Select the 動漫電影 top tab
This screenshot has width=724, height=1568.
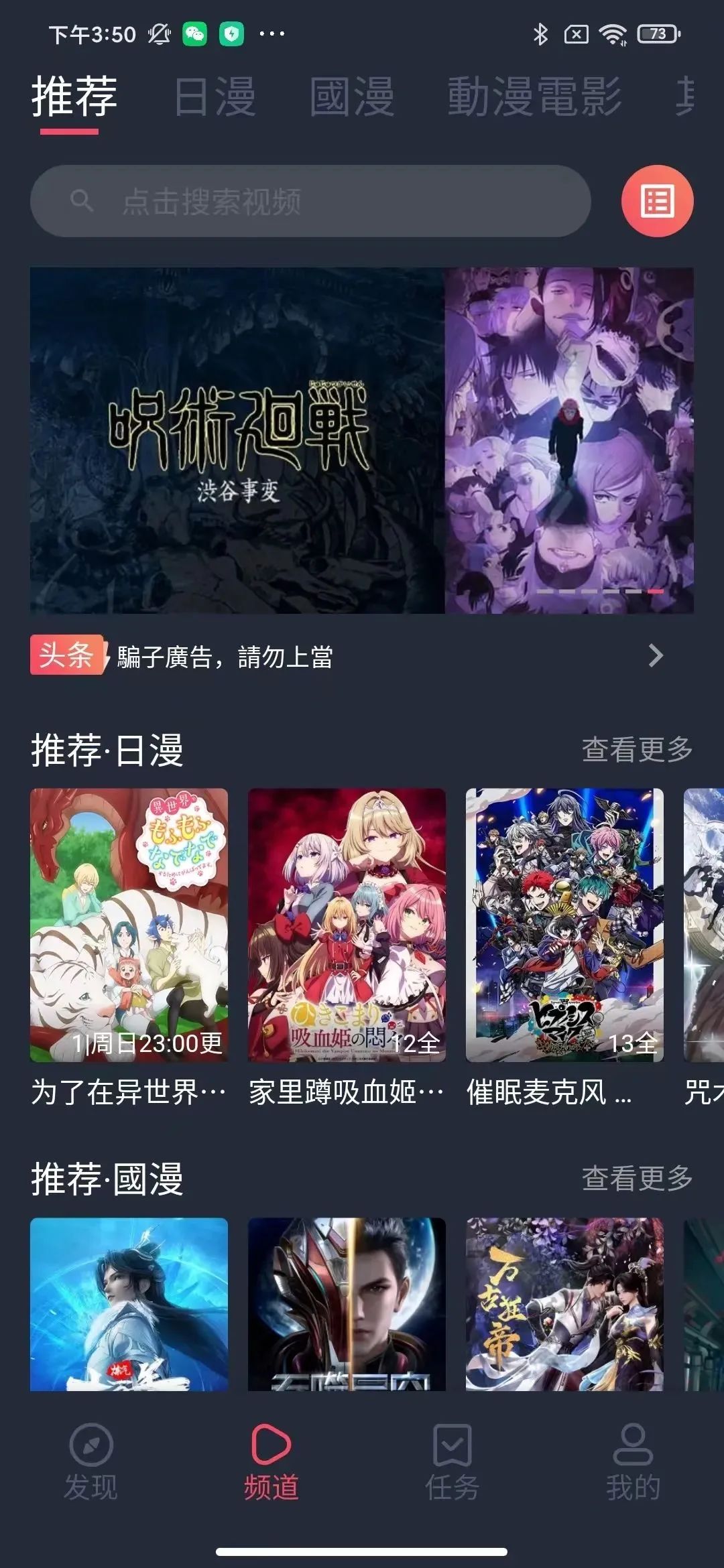(x=534, y=97)
